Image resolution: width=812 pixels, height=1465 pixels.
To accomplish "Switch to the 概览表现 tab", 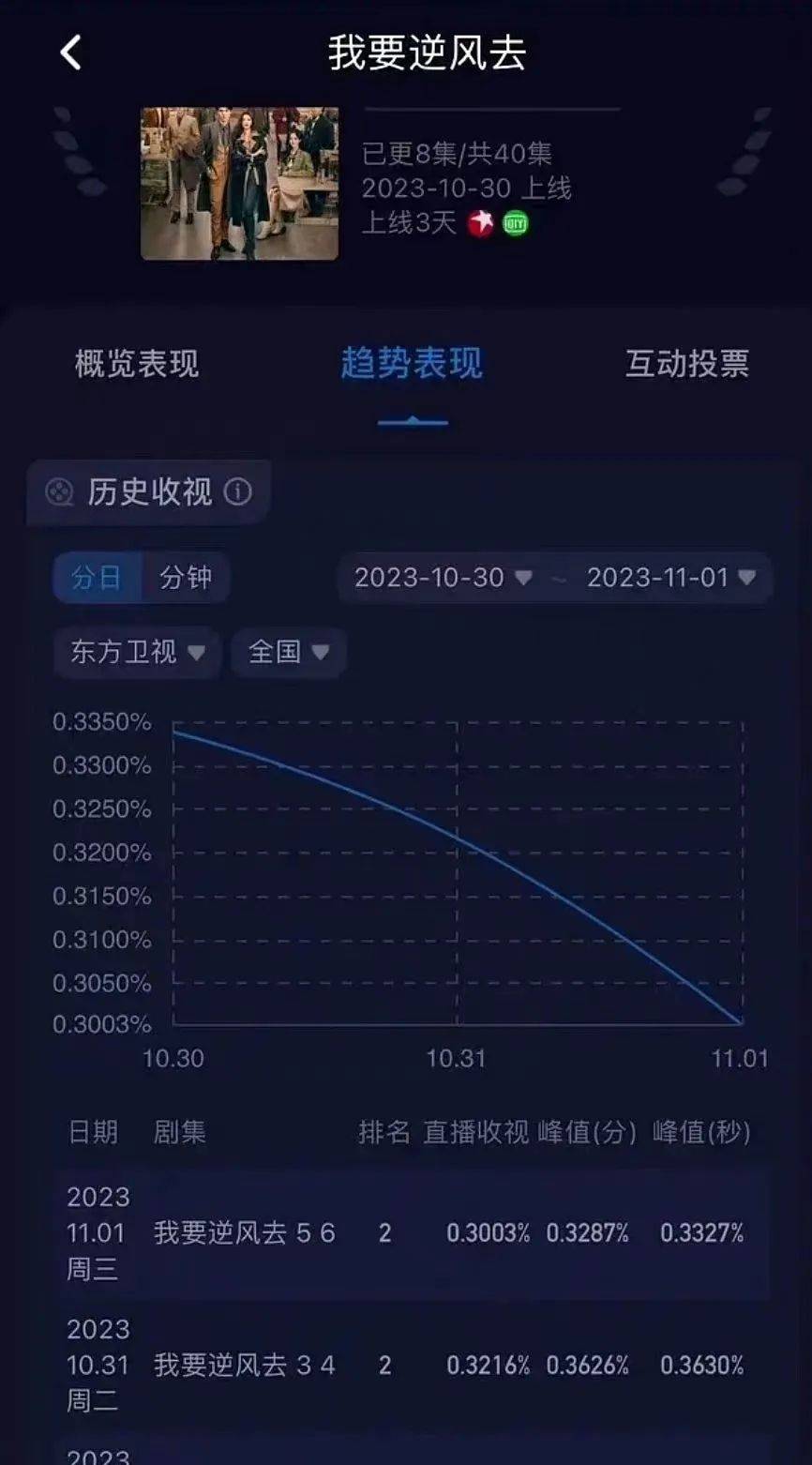I will [137, 364].
